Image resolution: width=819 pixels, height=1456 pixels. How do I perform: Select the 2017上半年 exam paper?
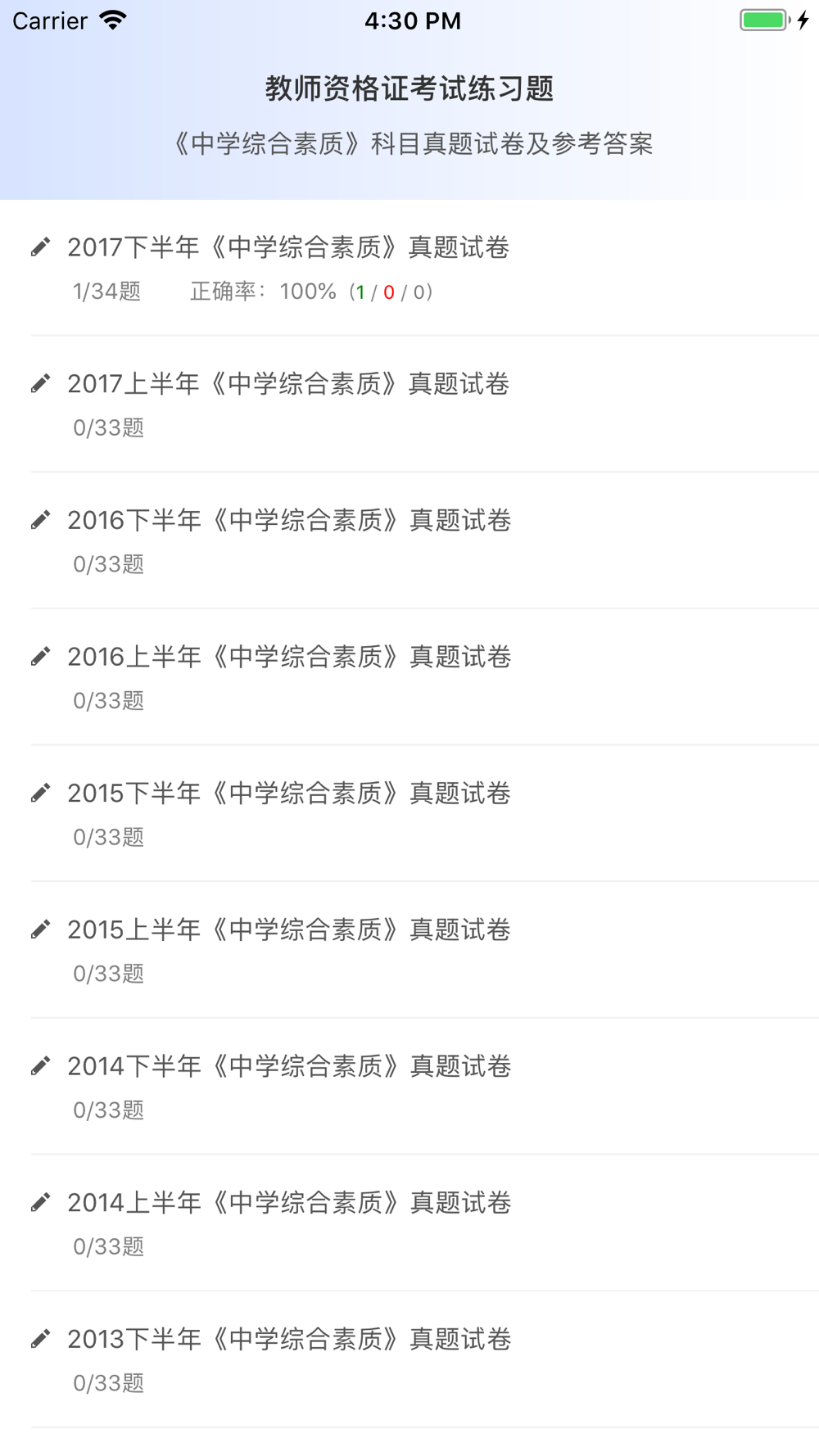point(288,384)
